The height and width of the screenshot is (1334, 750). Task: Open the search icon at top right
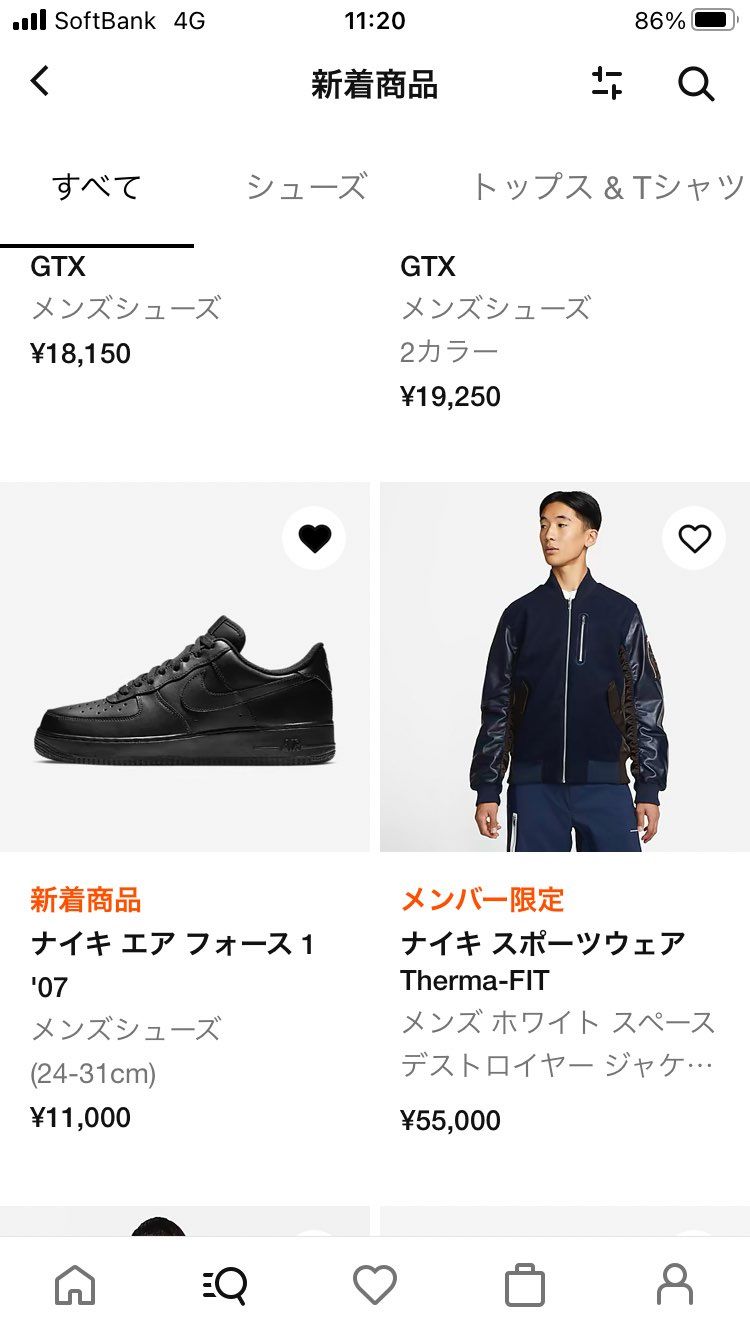tap(695, 84)
